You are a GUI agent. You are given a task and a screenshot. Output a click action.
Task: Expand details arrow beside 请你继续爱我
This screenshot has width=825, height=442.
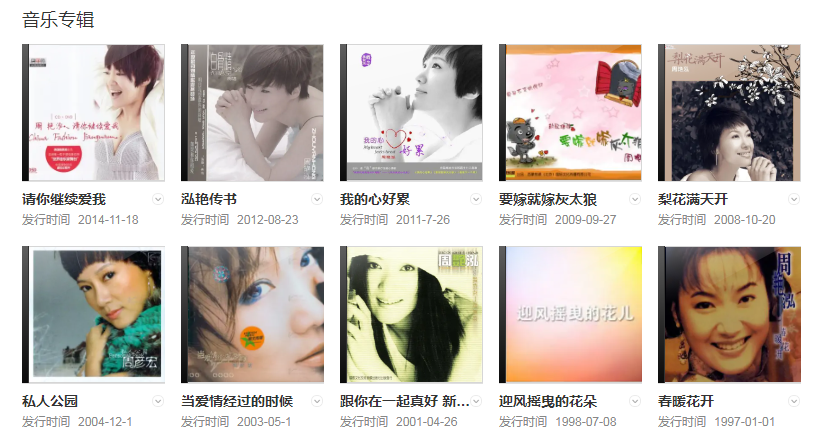(158, 199)
